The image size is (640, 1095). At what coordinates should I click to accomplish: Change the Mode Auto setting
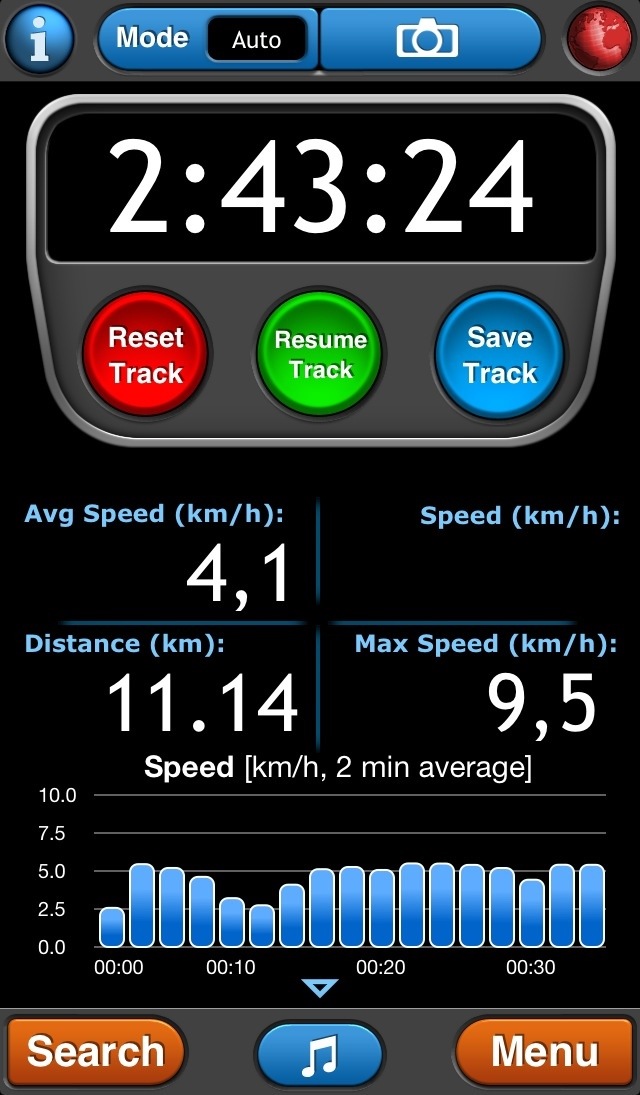tap(208, 38)
